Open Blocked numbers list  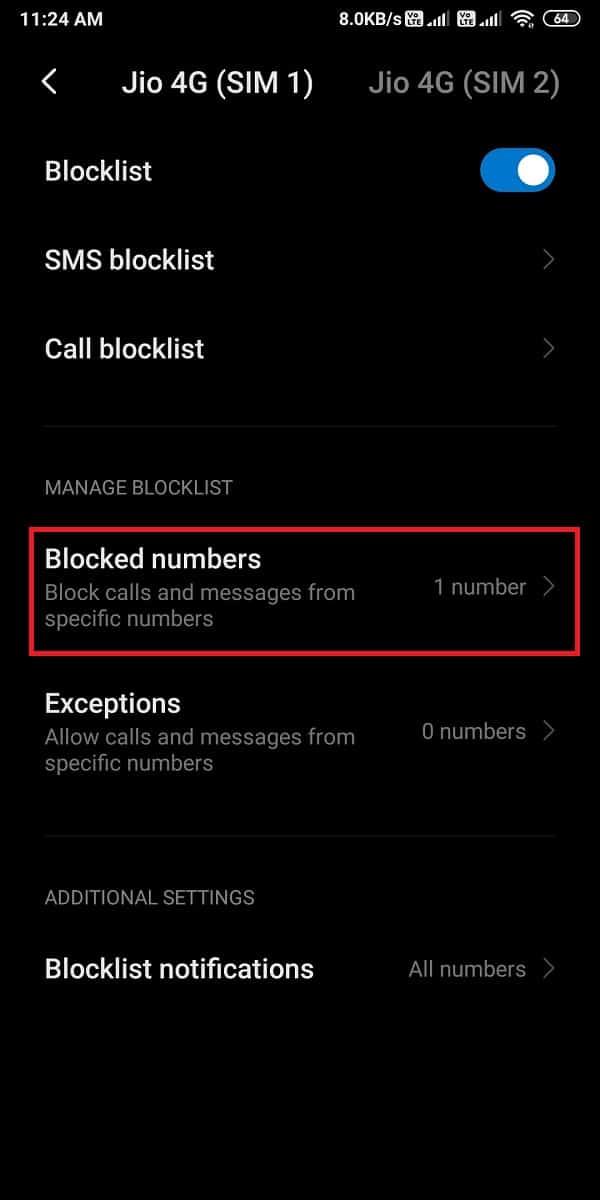[300, 587]
